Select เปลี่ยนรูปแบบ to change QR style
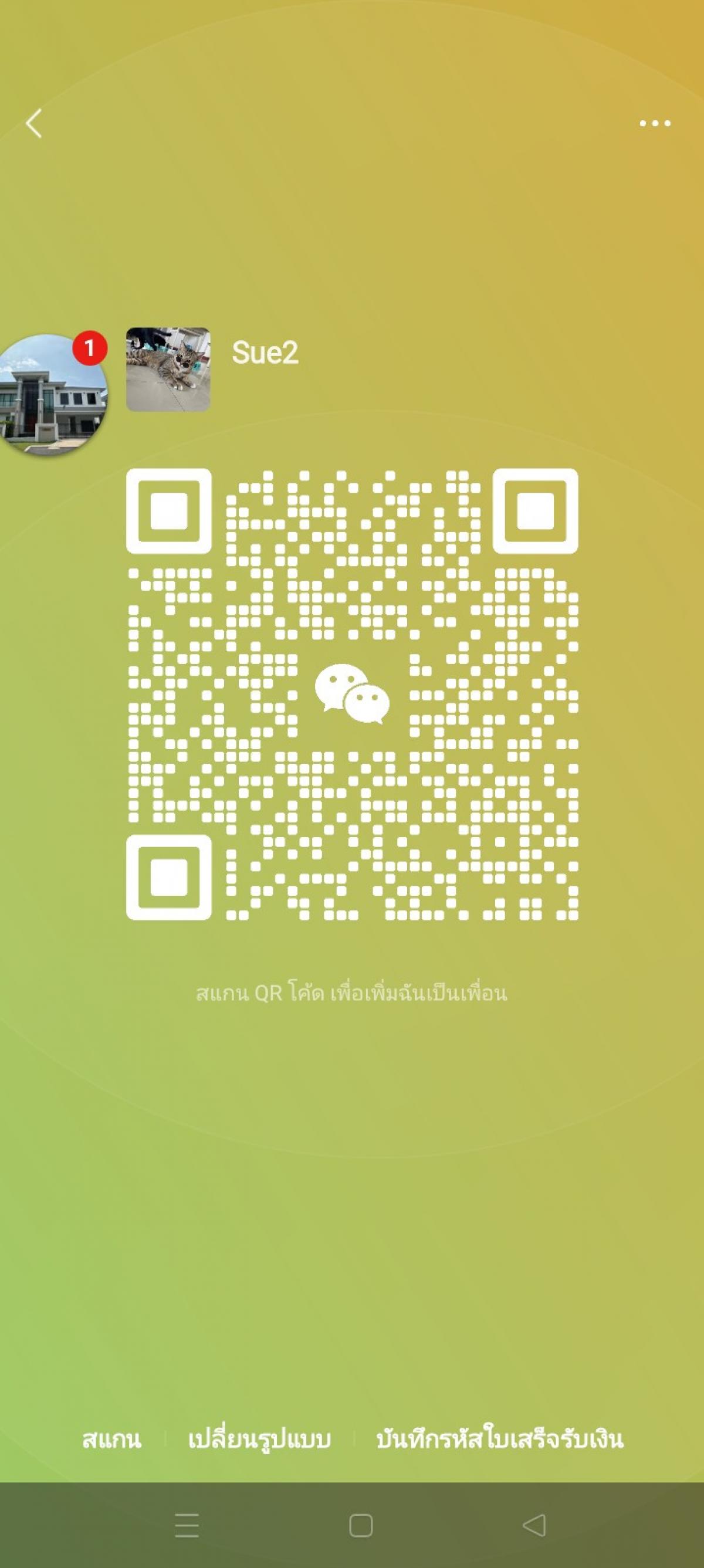The image size is (704, 1568). point(259,1440)
